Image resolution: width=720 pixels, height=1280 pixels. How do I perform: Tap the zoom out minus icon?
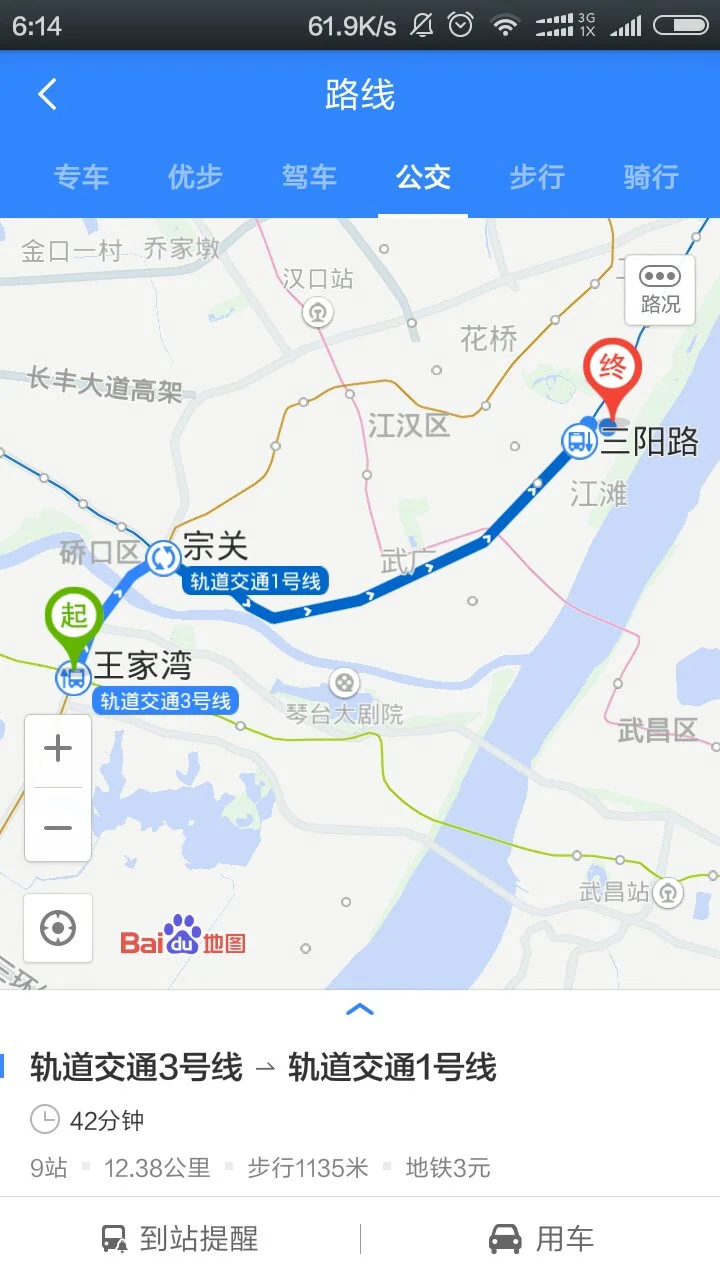[57, 826]
